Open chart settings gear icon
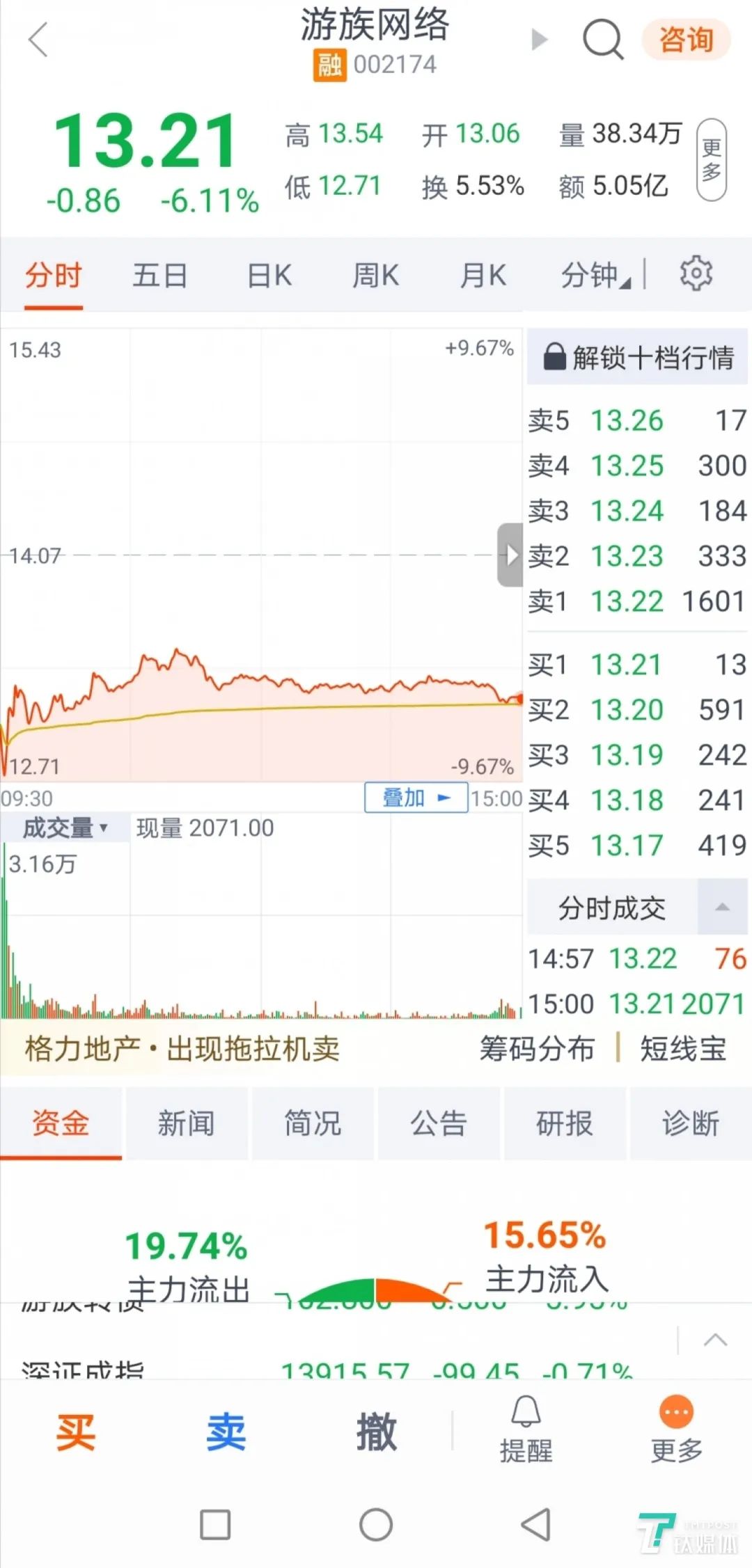Image resolution: width=752 pixels, height=1568 pixels. coord(696,274)
